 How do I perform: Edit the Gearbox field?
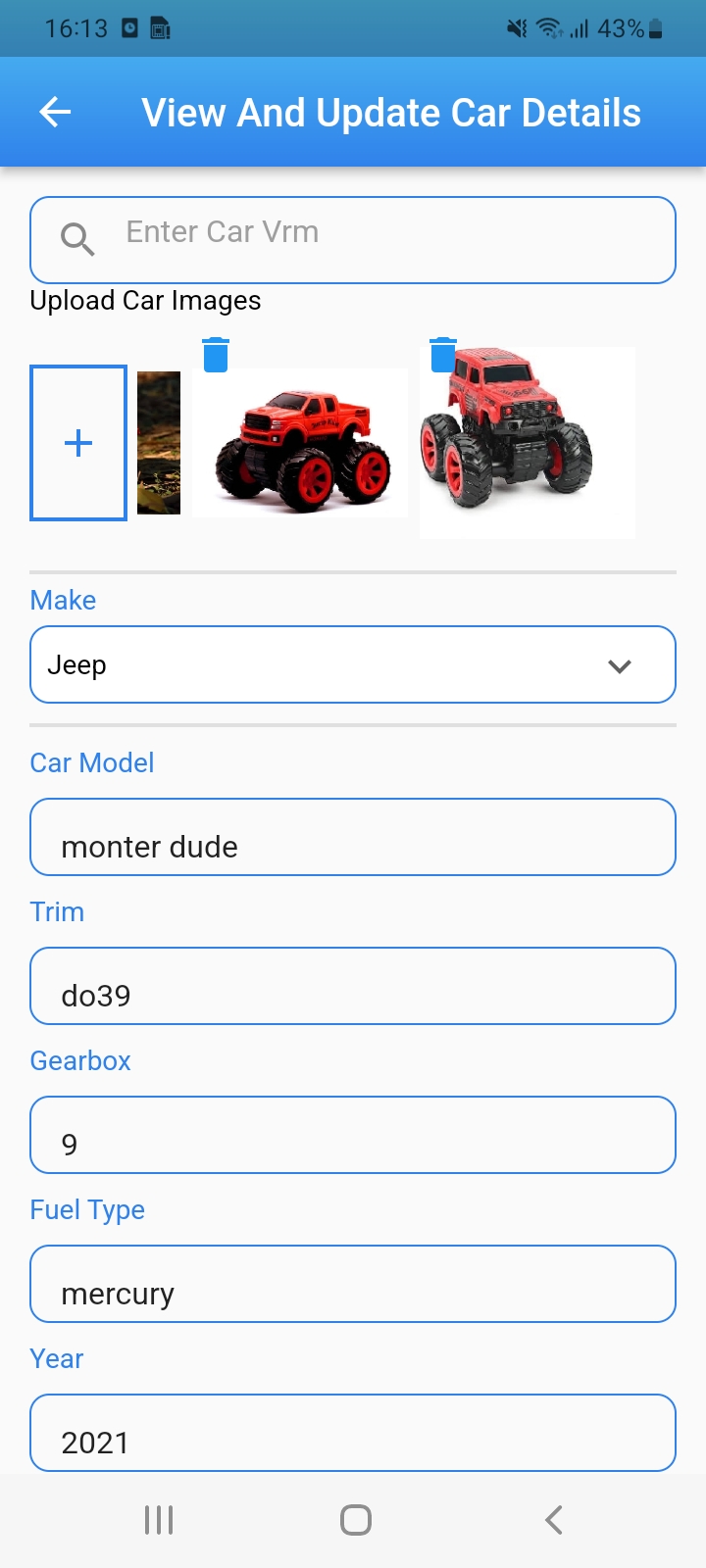pos(353,1135)
